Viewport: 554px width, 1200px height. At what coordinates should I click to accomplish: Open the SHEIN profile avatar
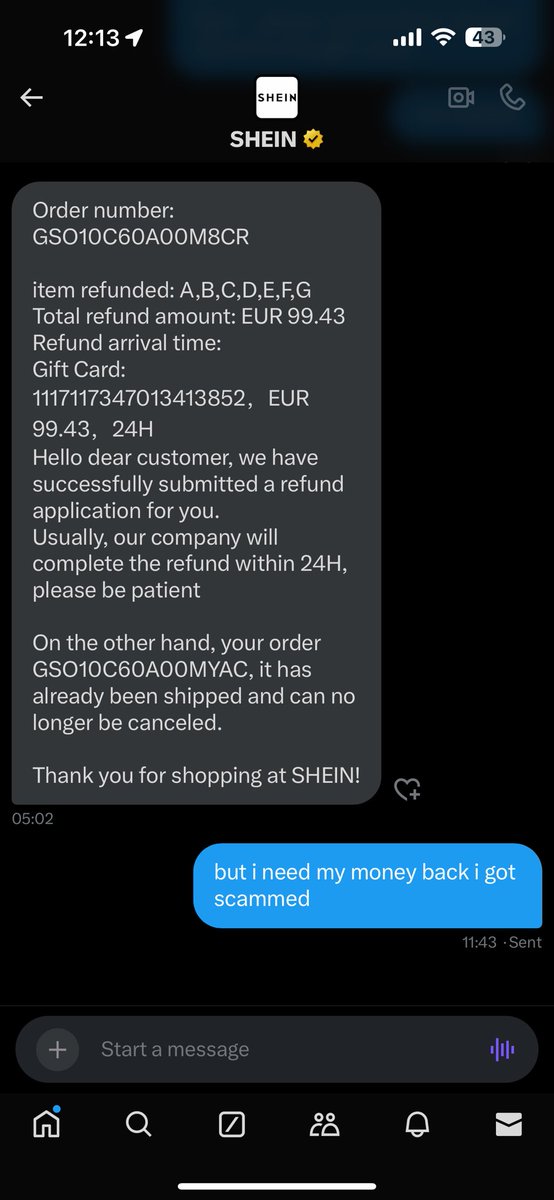coord(277,97)
